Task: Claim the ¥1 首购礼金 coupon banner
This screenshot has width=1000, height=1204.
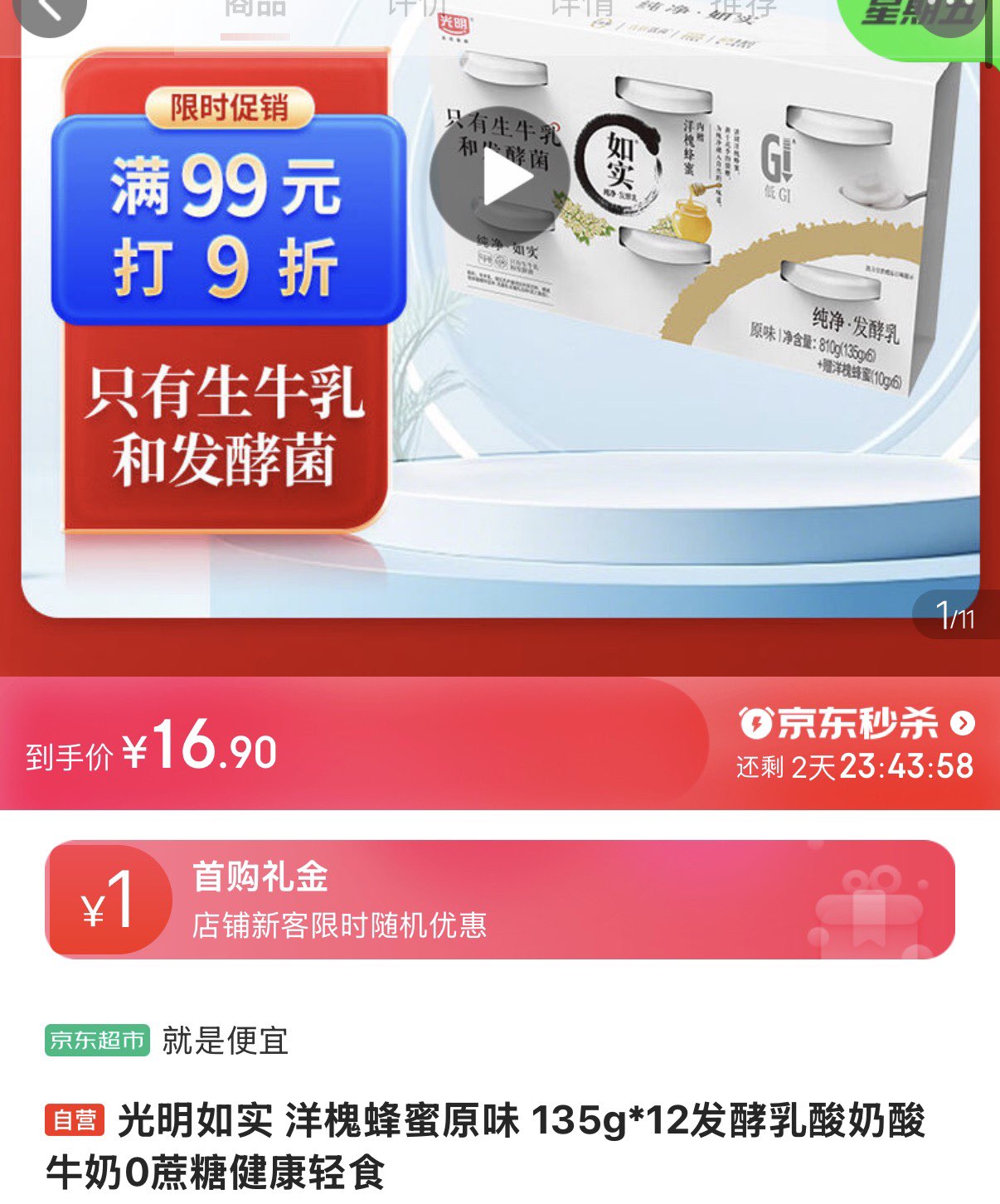Action: pyautogui.click(x=500, y=900)
